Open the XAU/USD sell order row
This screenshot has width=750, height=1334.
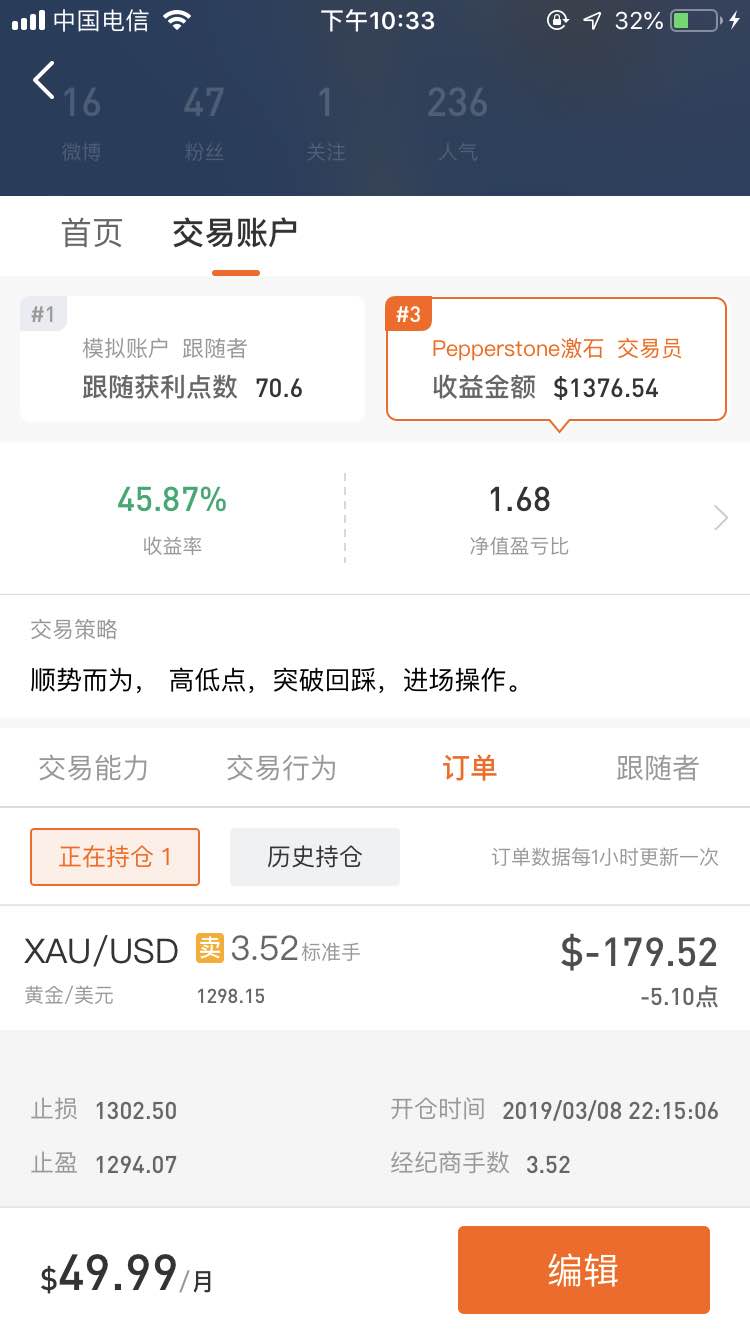pos(375,968)
